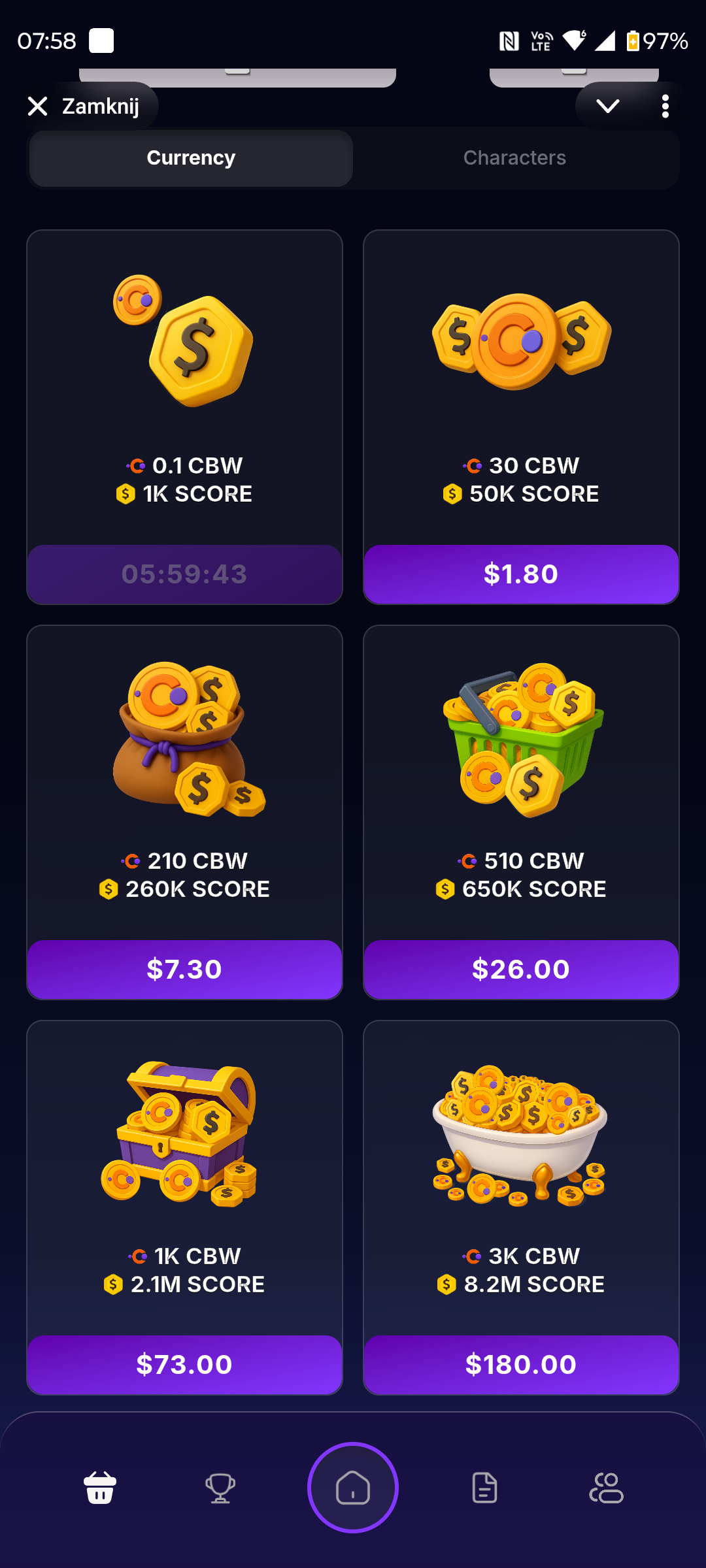Select the Currency tab
This screenshot has height=1568, width=706.
tap(191, 158)
